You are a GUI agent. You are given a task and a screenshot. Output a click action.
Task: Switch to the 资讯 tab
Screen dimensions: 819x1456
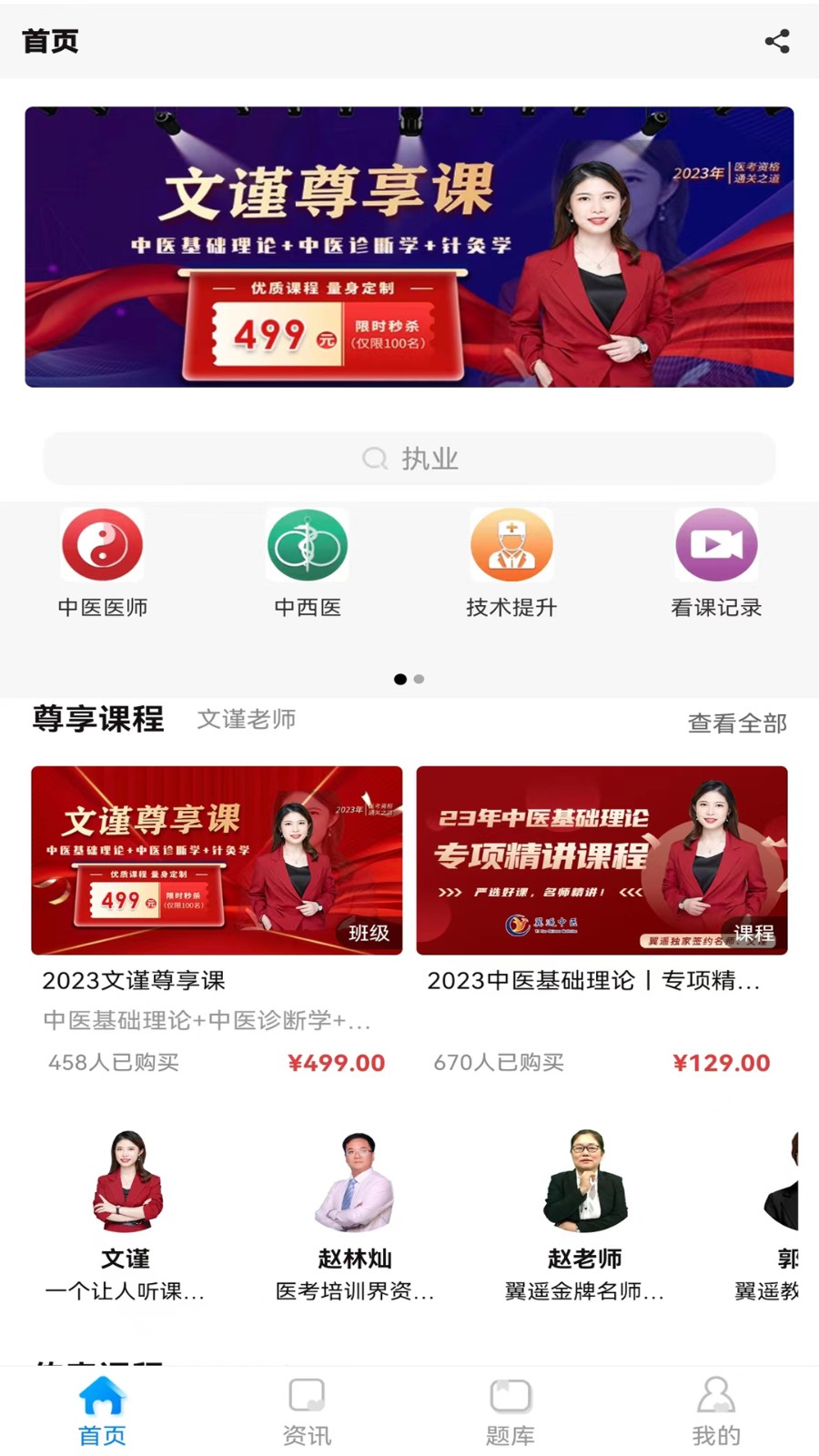pyautogui.click(x=307, y=1411)
